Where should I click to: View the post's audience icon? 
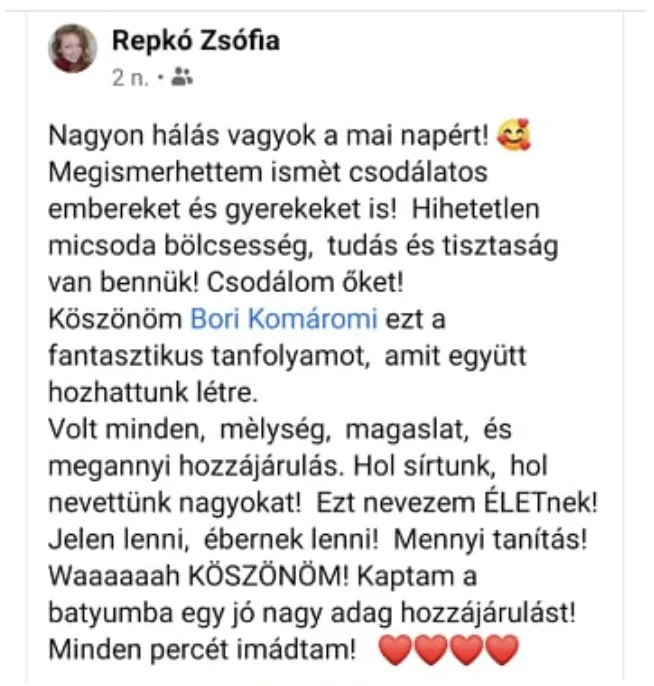coord(181,75)
